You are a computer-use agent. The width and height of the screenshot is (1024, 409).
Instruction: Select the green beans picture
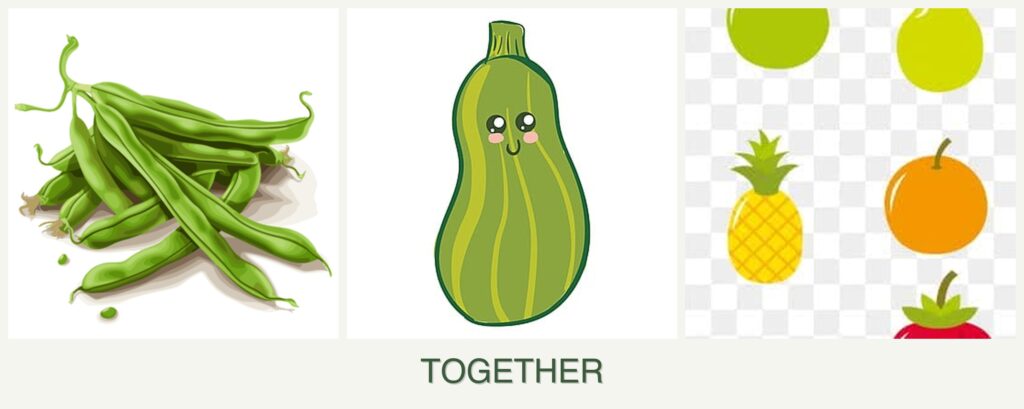pyautogui.click(x=173, y=175)
